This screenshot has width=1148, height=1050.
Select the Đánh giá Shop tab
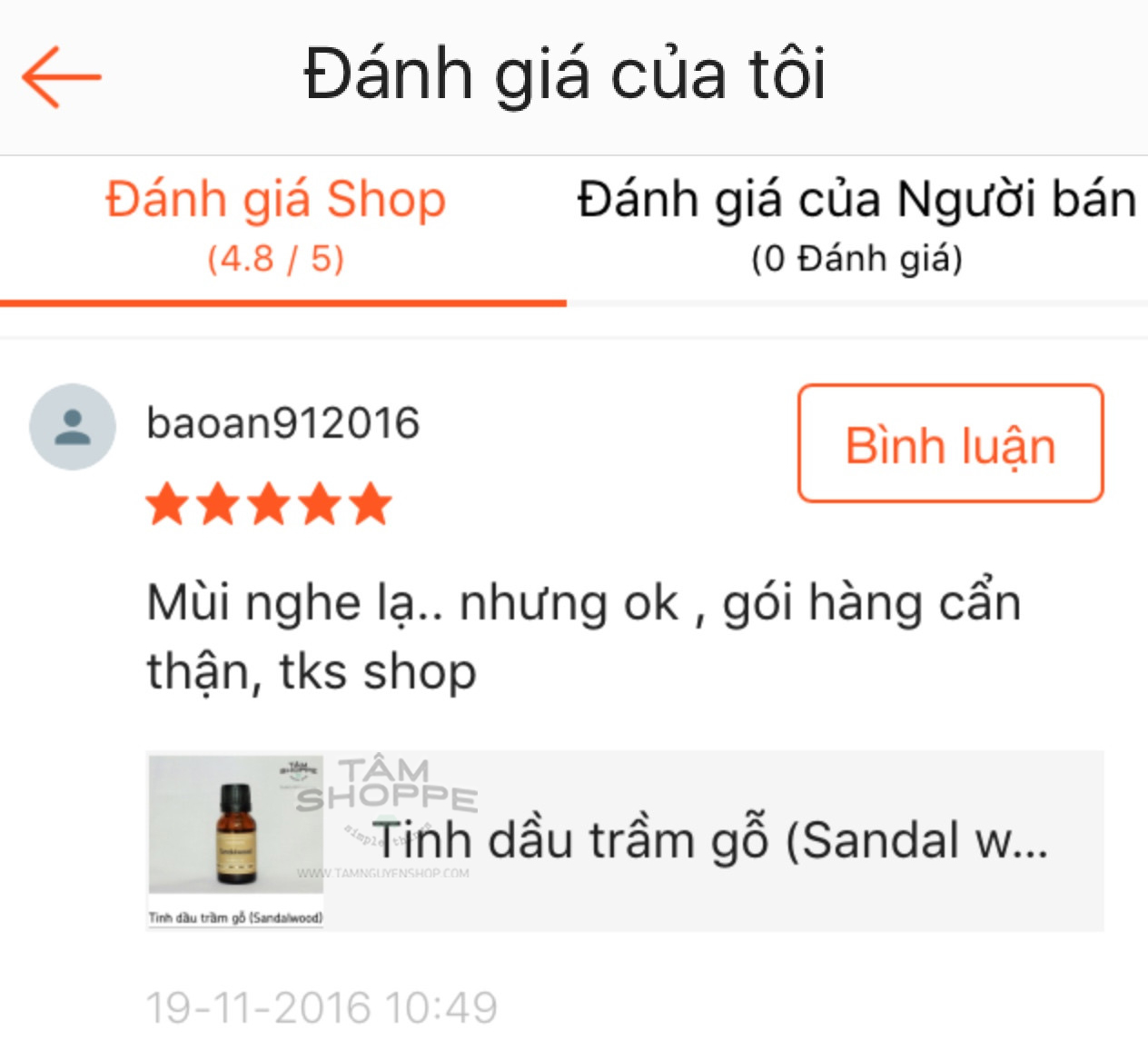point(276,226)
